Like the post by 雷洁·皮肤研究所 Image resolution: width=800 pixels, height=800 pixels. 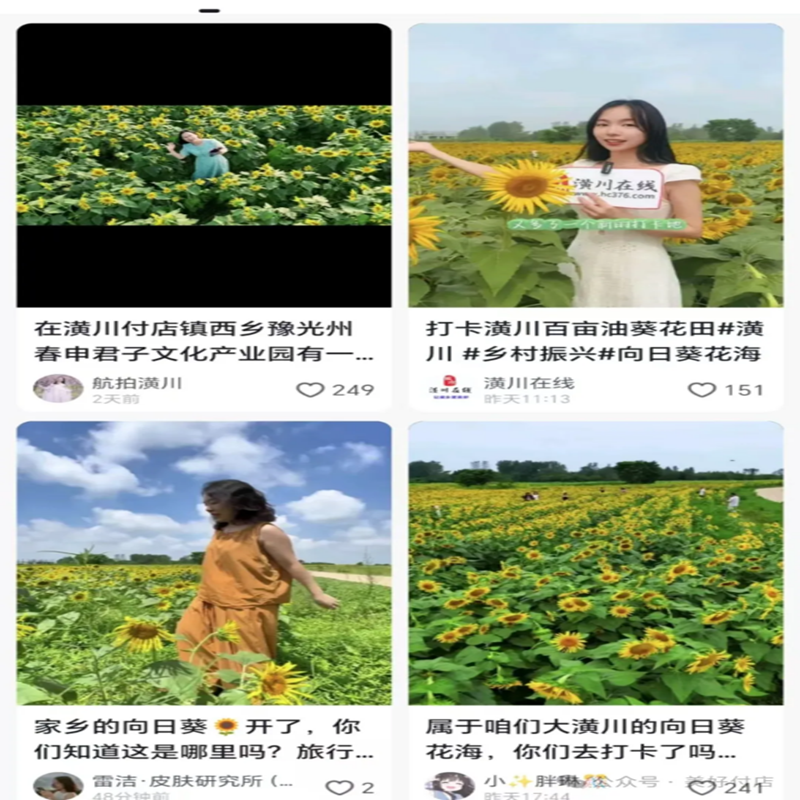(x=340, y=787)
